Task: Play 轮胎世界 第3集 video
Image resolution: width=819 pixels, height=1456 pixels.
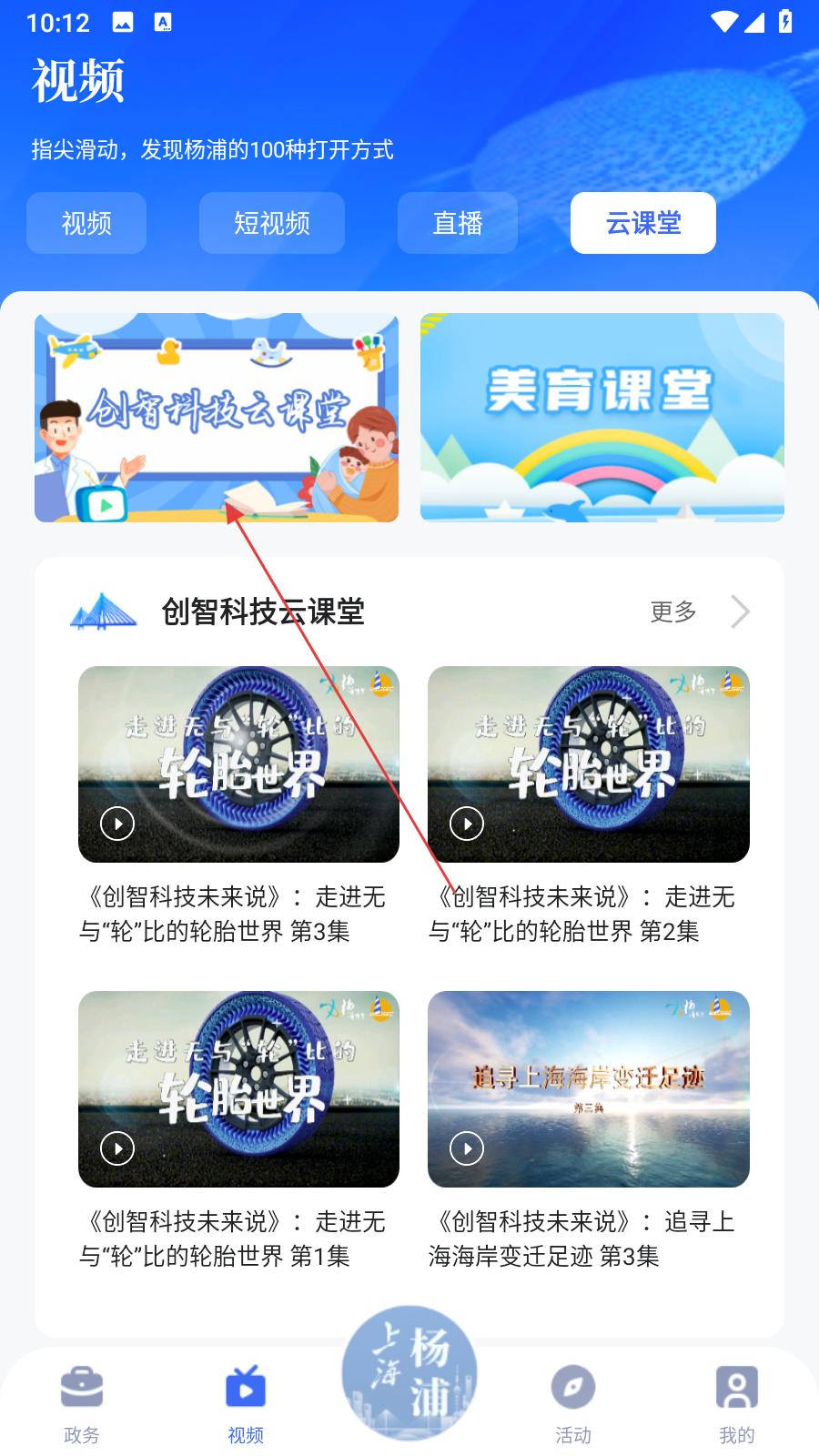Action: tap(238, 764)
